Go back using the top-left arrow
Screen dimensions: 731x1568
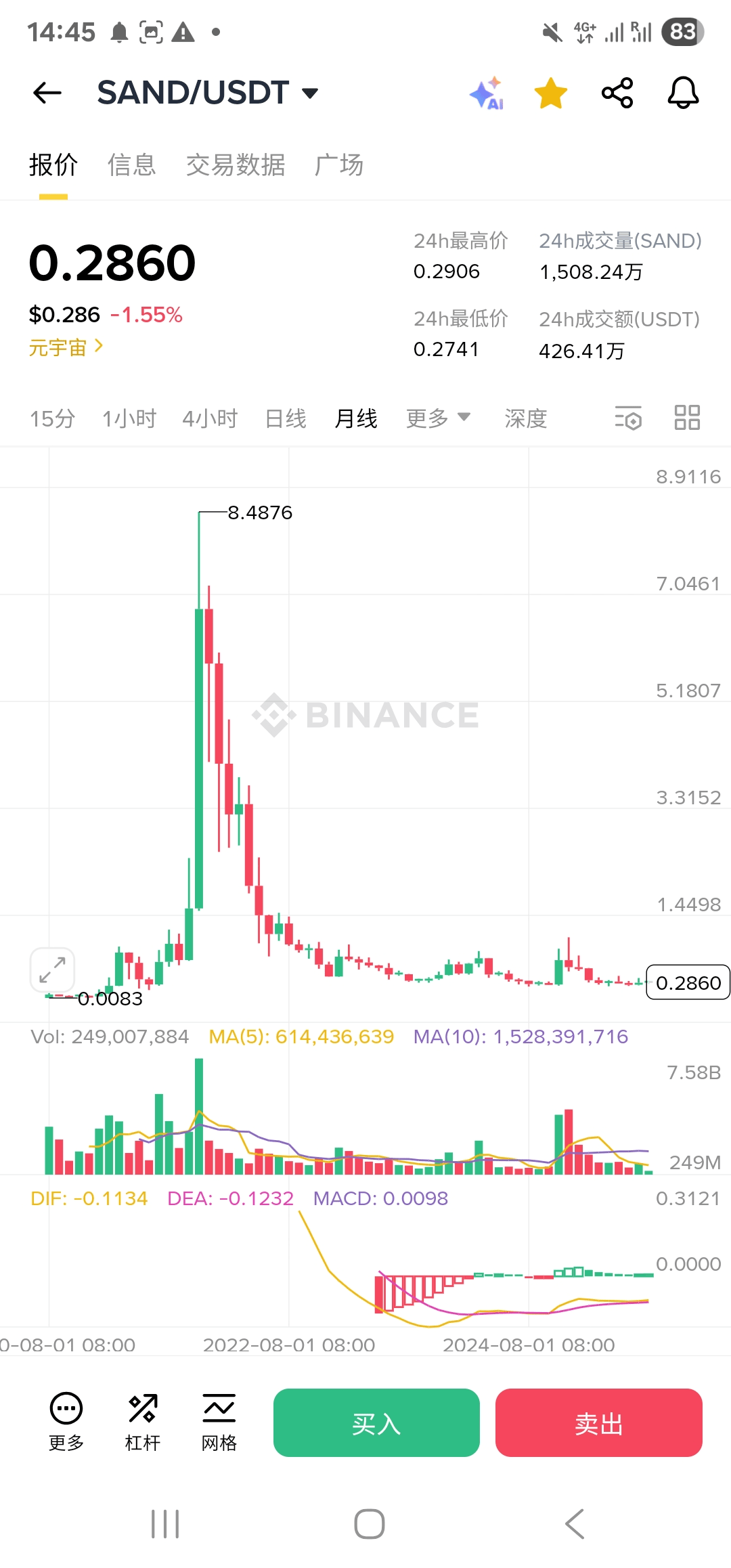pos(47,93)
